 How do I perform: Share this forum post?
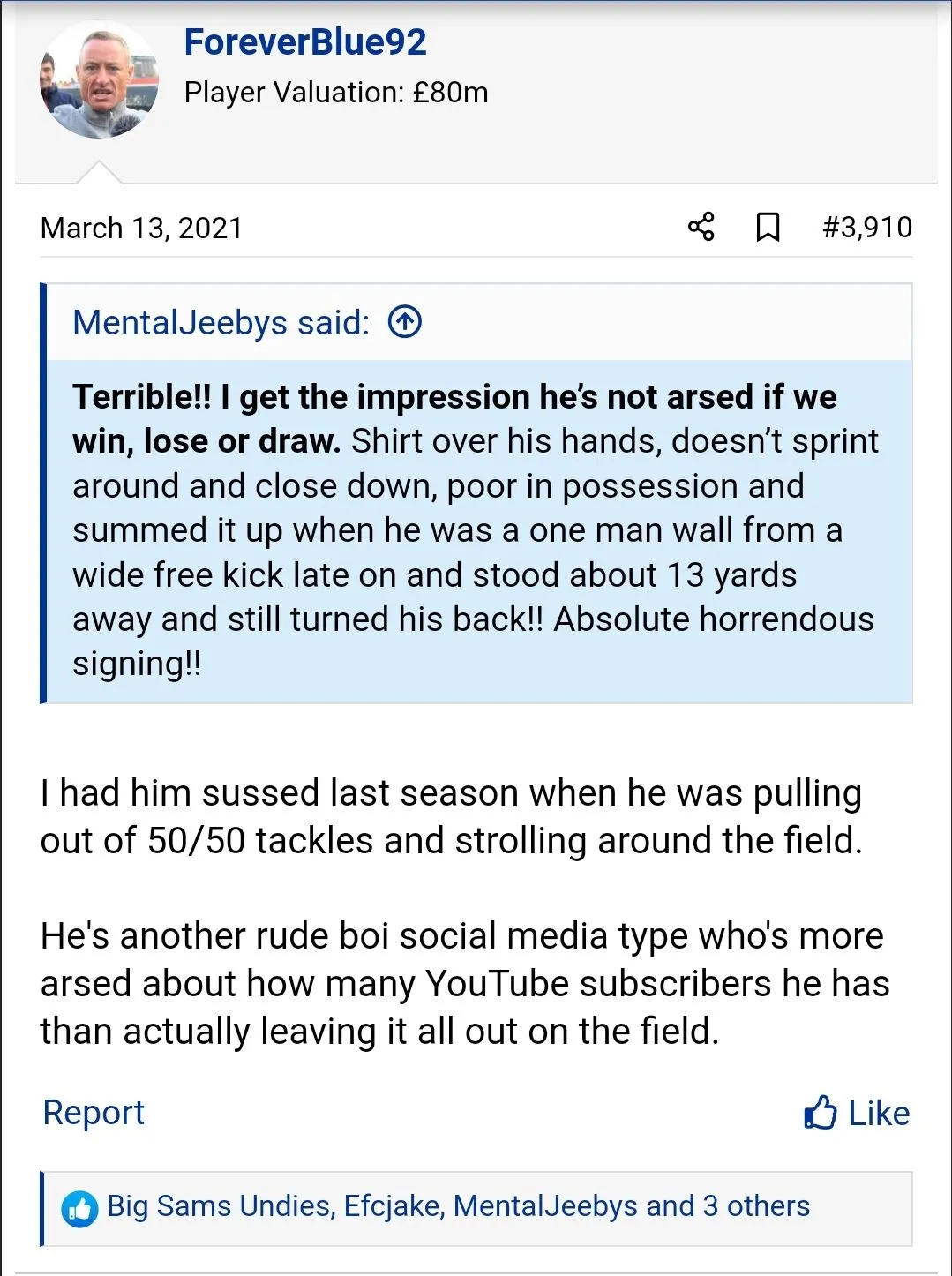[701, 228]
